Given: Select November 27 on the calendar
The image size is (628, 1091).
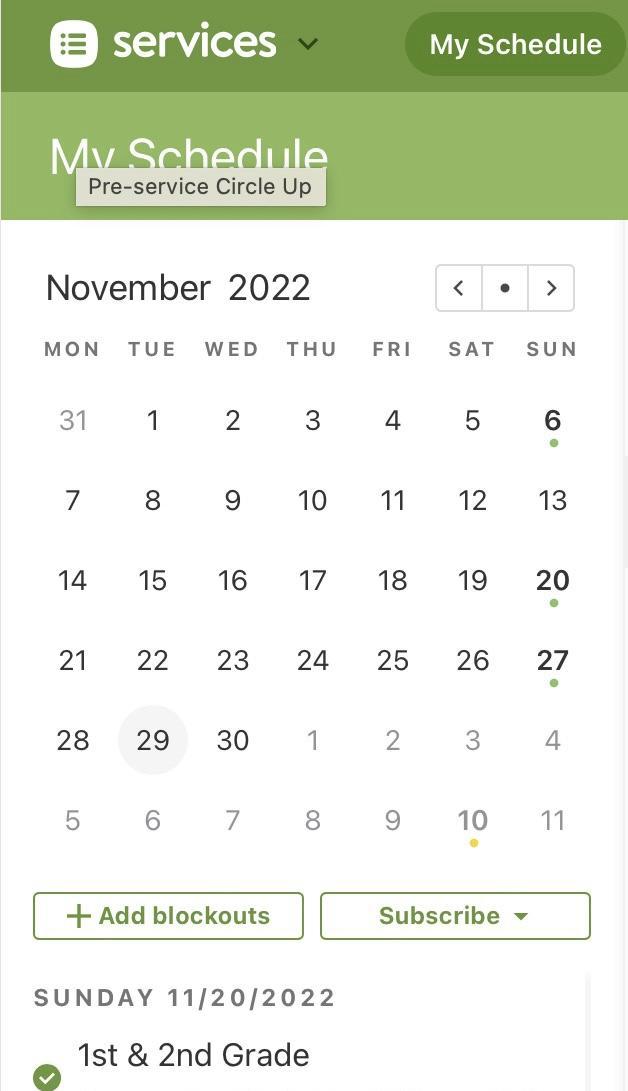Looking at the screenshot, I should [552, 661].
